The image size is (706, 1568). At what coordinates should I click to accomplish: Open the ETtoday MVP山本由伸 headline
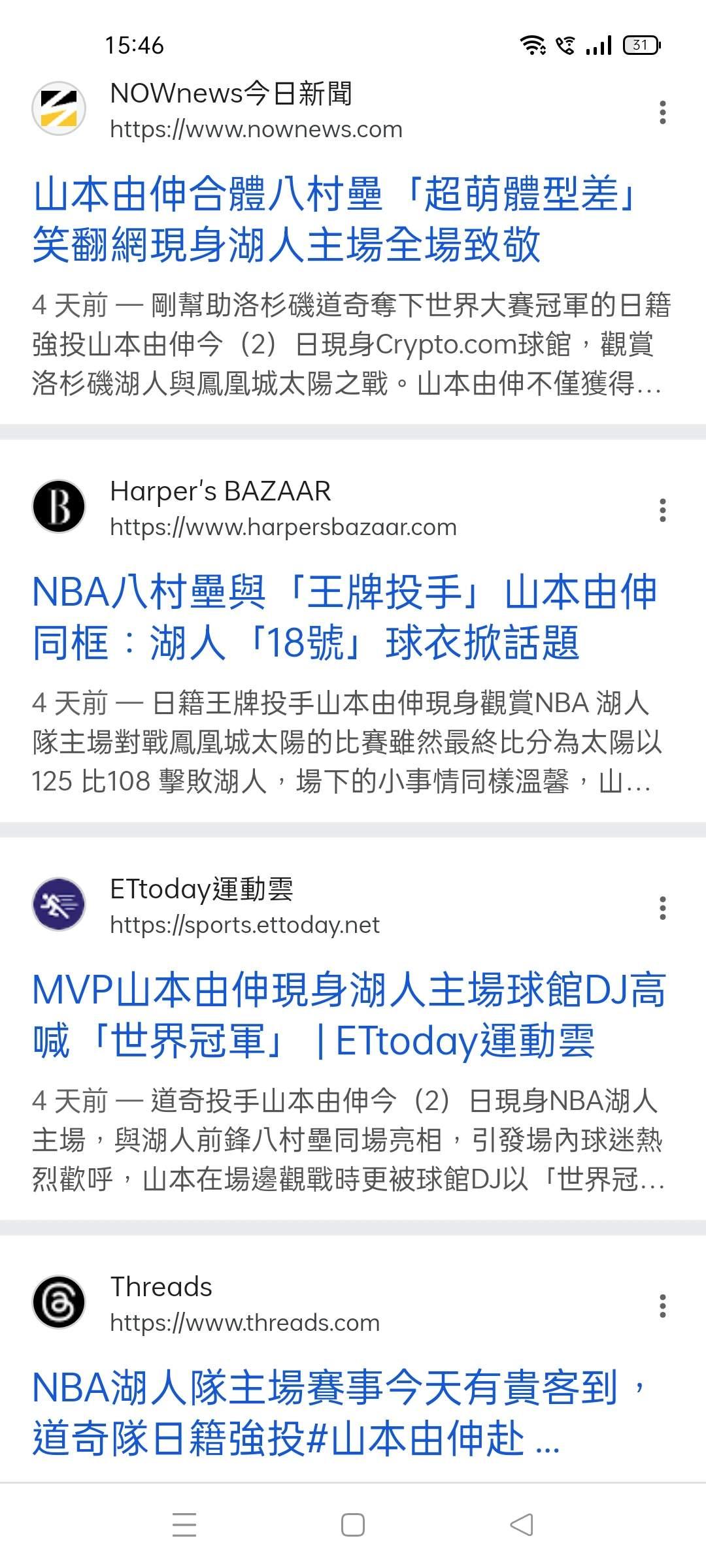tap(348, 1015)
